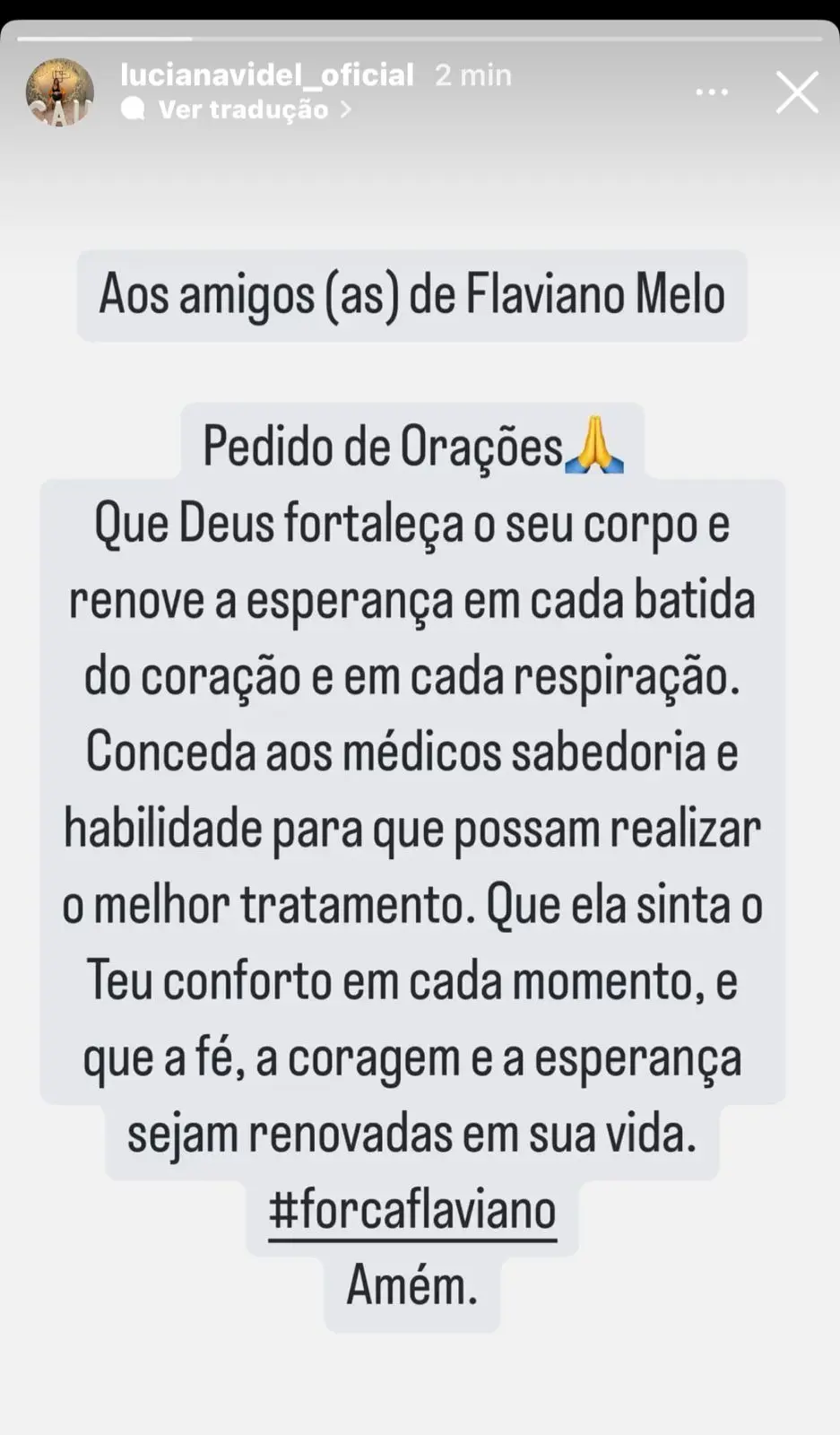Open lucianavidel_oficial's profile picture
840x1435 pixels.
[x=60, y=92]
